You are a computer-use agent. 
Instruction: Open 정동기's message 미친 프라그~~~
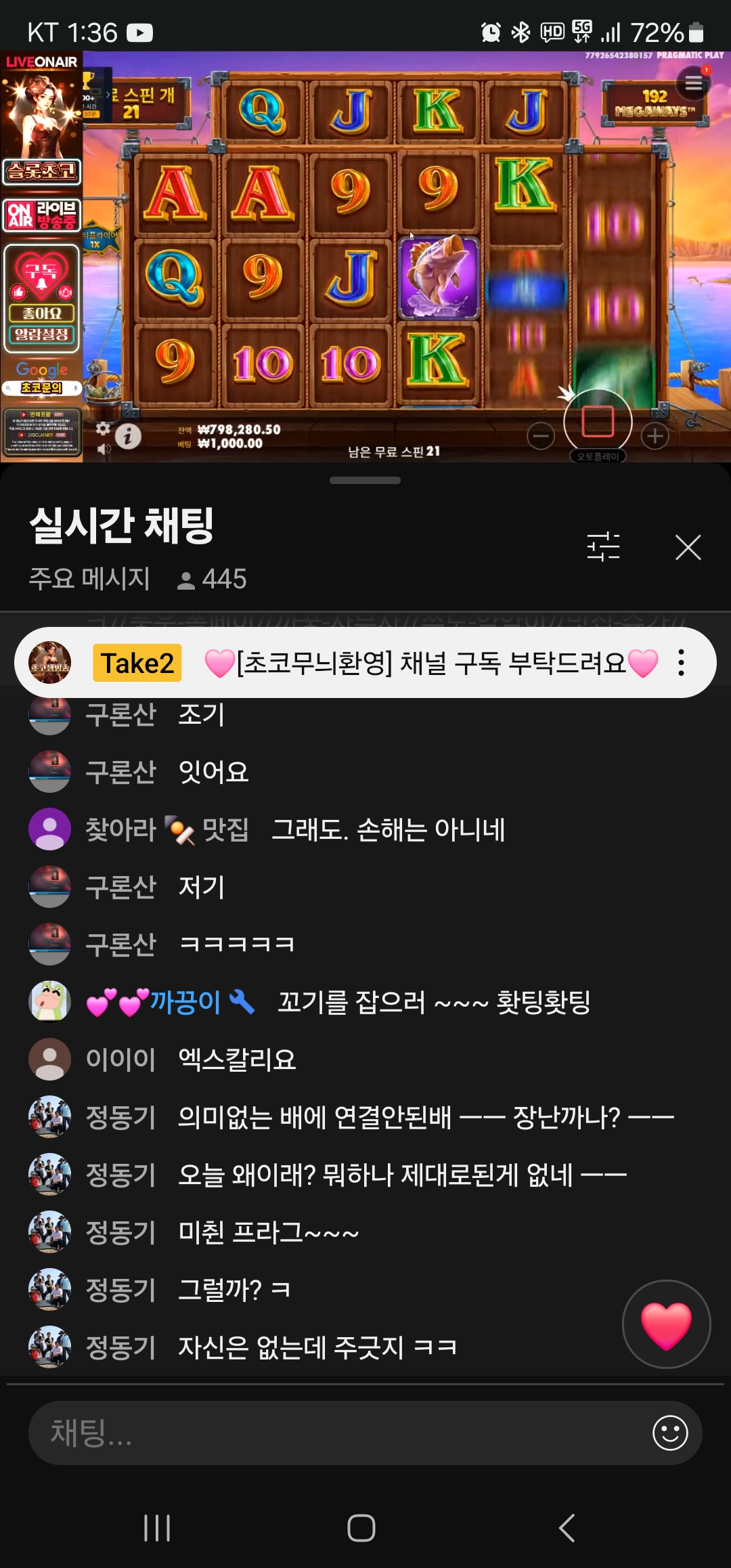click(268, 1232)
